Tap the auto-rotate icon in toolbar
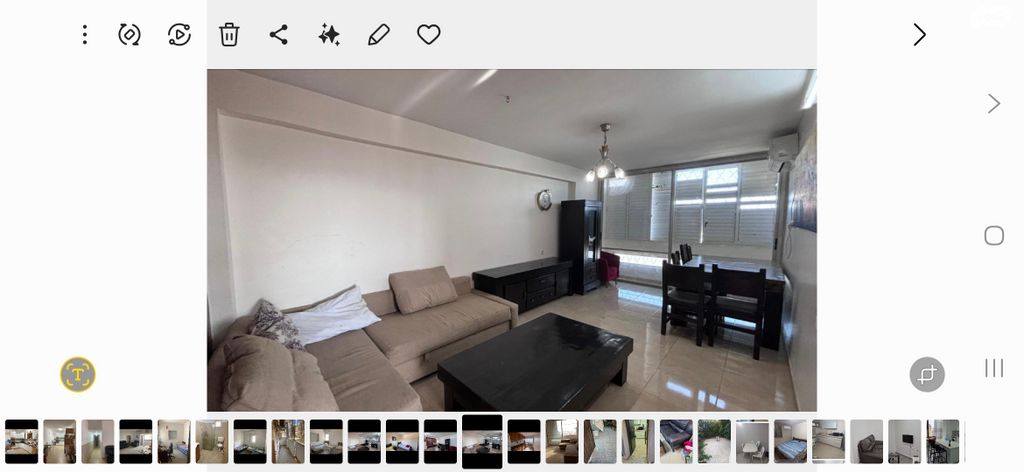1024x472 pixels. click(x=129, y=35)
